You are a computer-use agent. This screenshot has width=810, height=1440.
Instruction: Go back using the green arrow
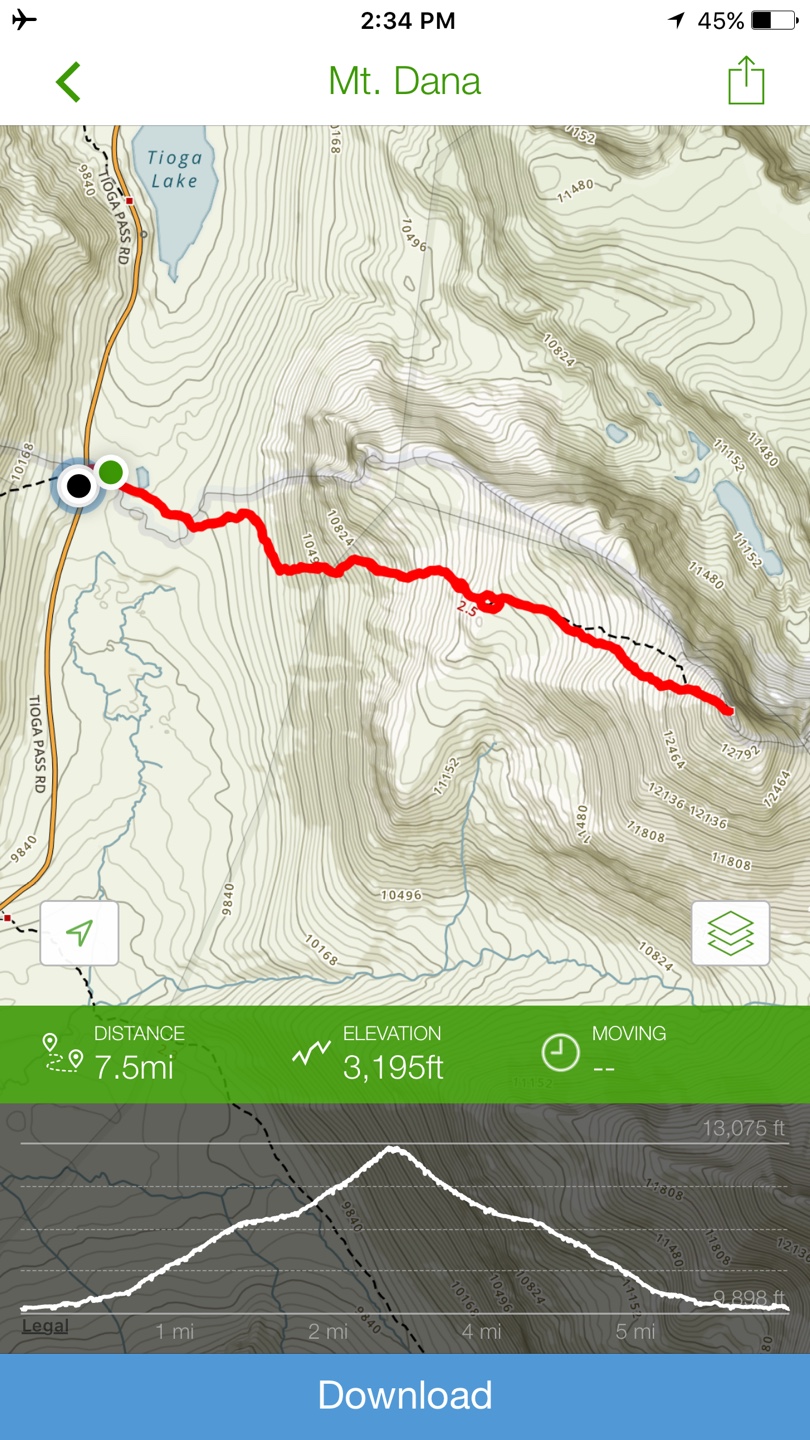point(68,82)
